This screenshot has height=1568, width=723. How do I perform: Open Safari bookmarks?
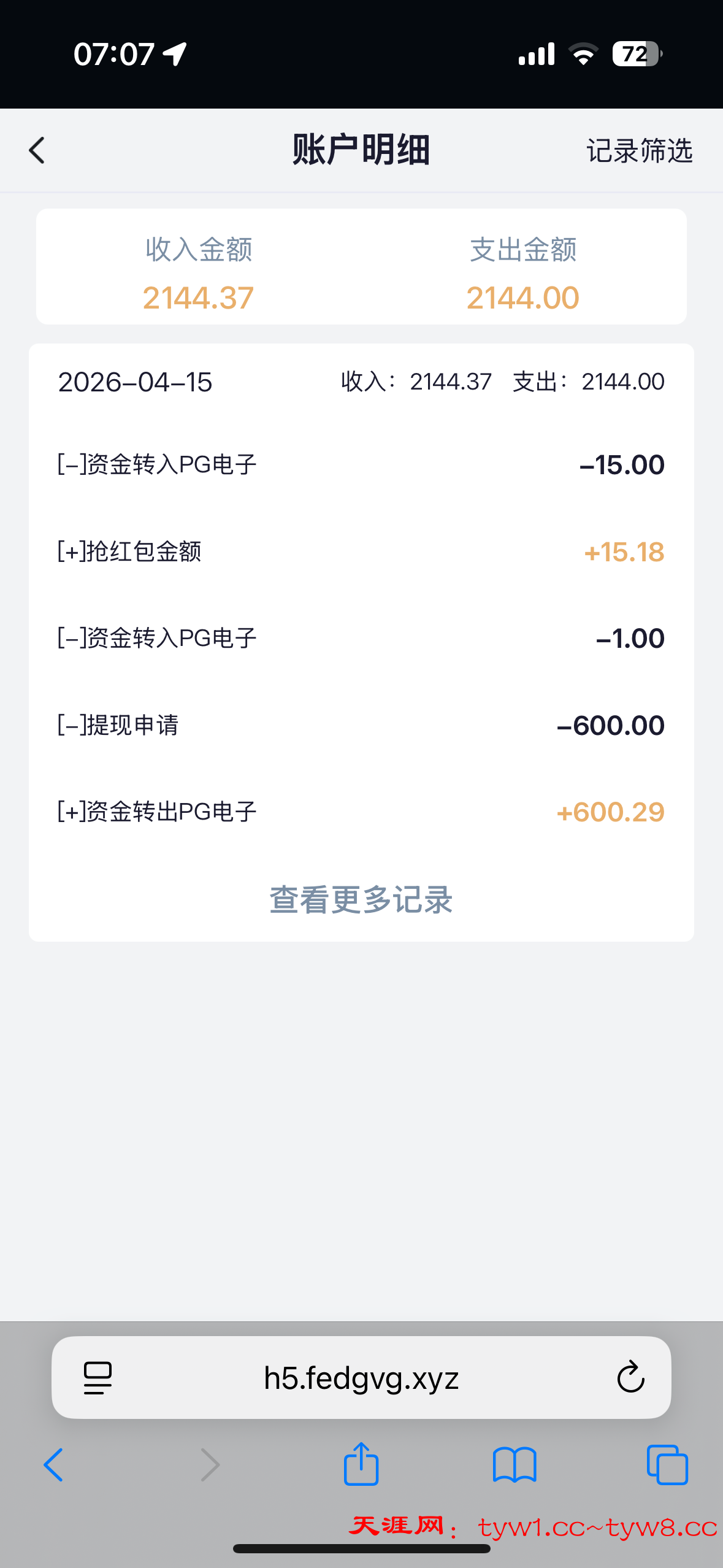515,1465
